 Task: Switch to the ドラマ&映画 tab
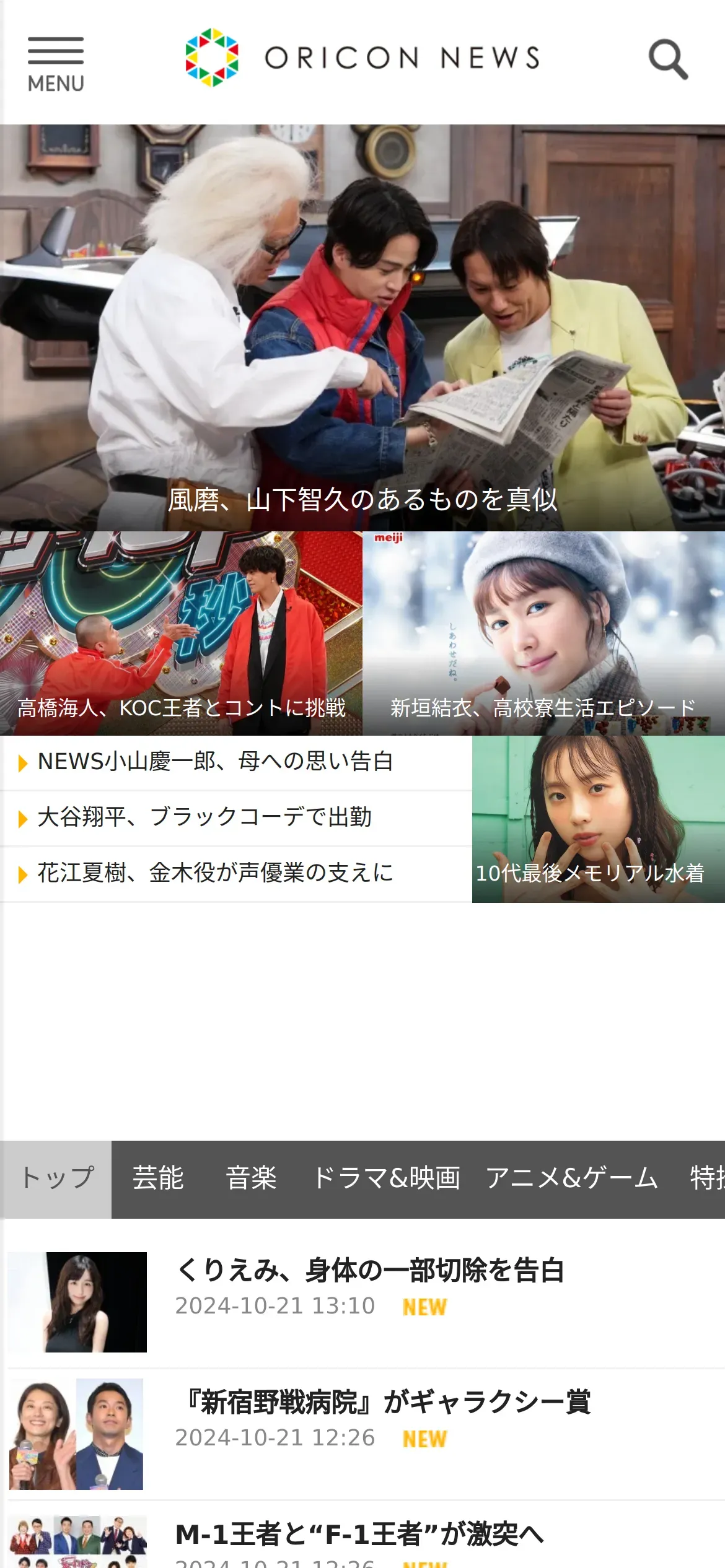[x=387, y=1178]
